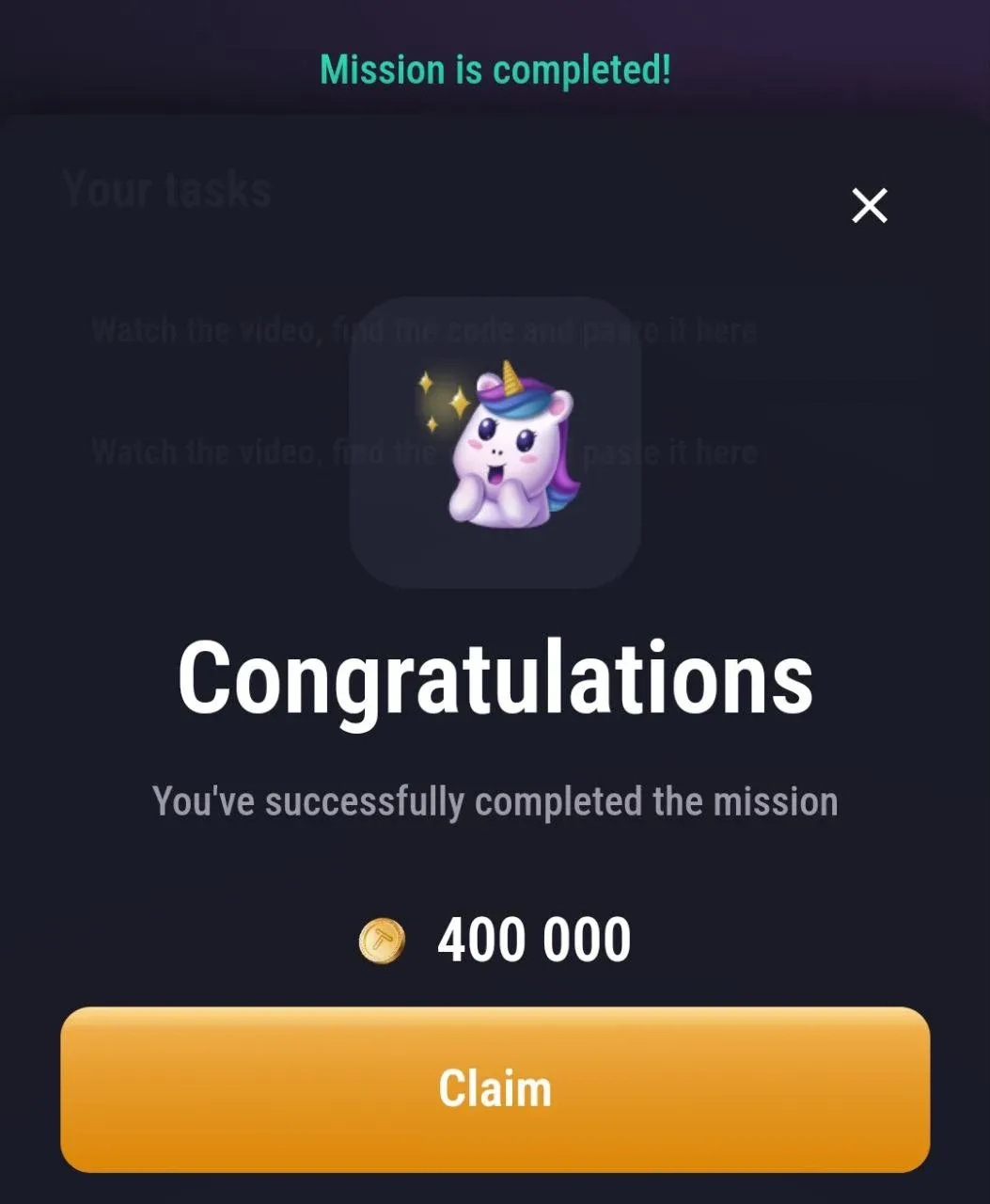Click the second paste-code task row
The height and width of the screenshot is (1204, 990).
tap(423, 452)
